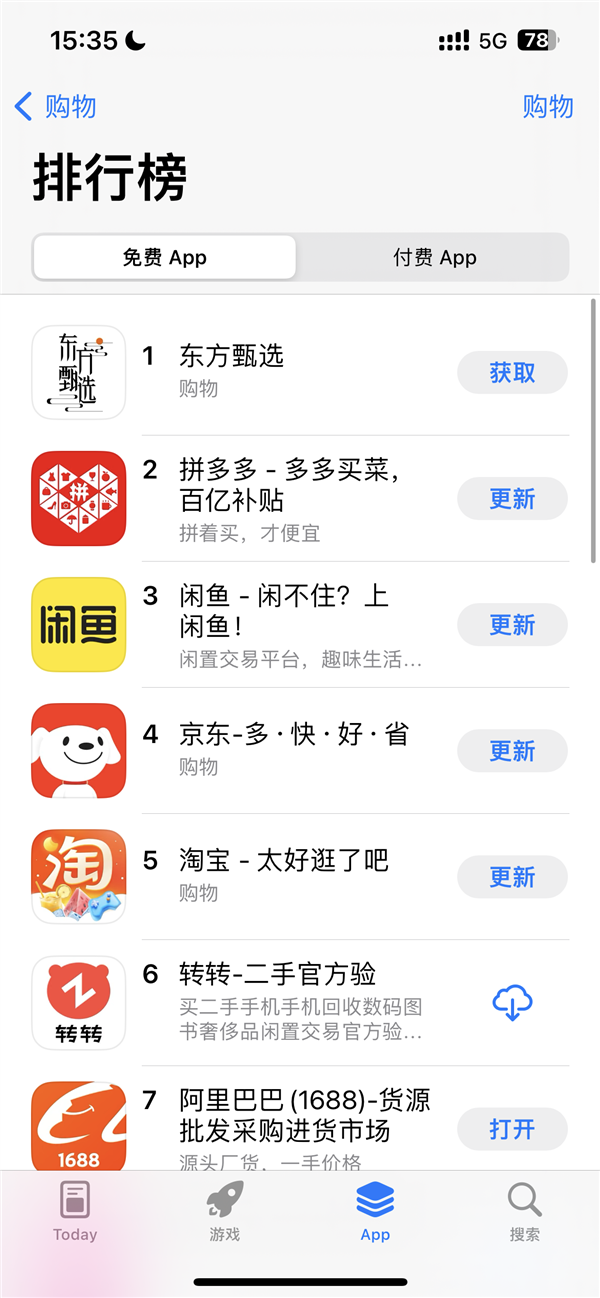Viewport: 600px width, 1298px height.
Task: Open the 阿里巴巴 (1688) app
Action: point(512,1129)
